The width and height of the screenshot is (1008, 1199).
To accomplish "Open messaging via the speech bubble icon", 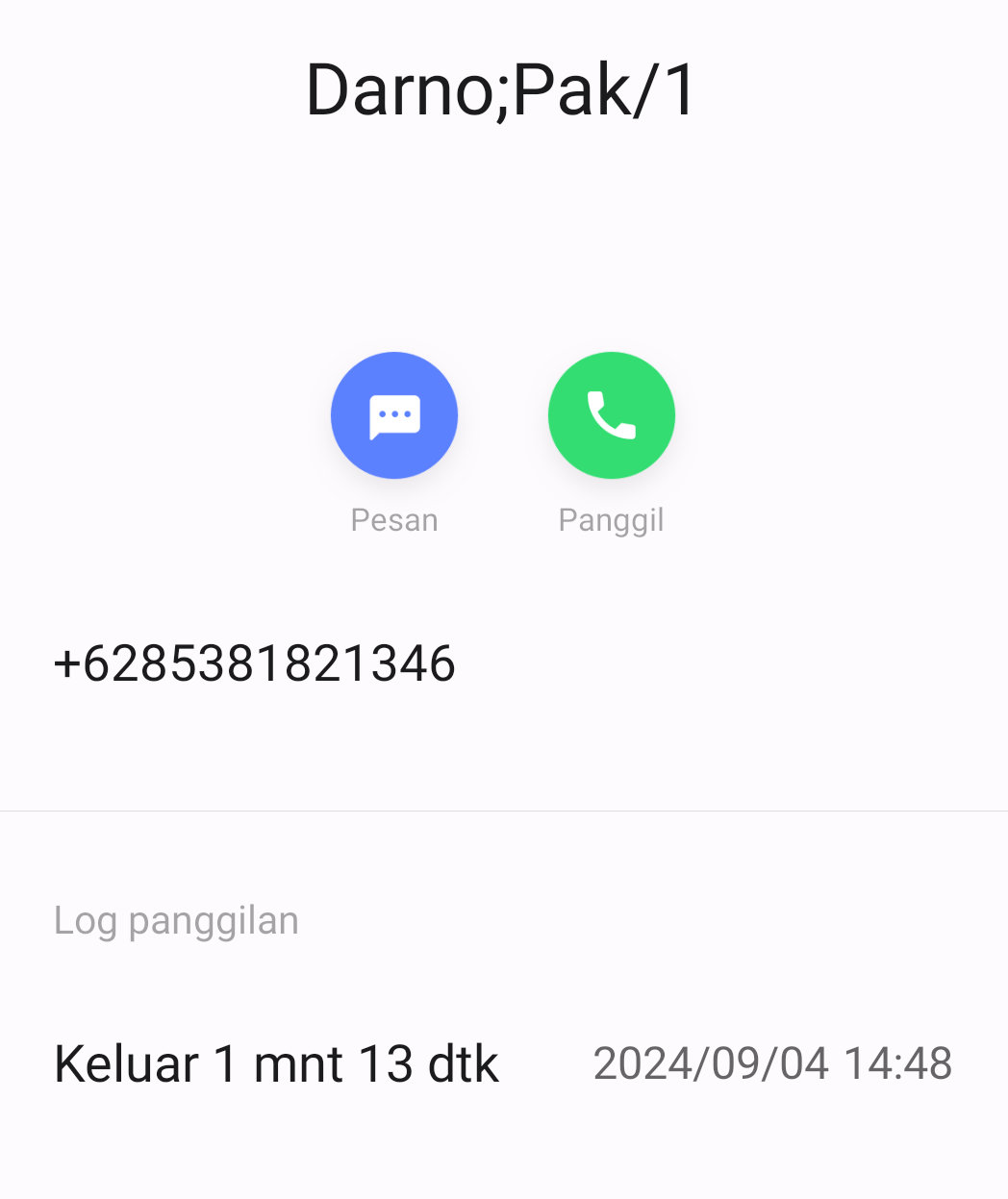I will click(394, 414).
